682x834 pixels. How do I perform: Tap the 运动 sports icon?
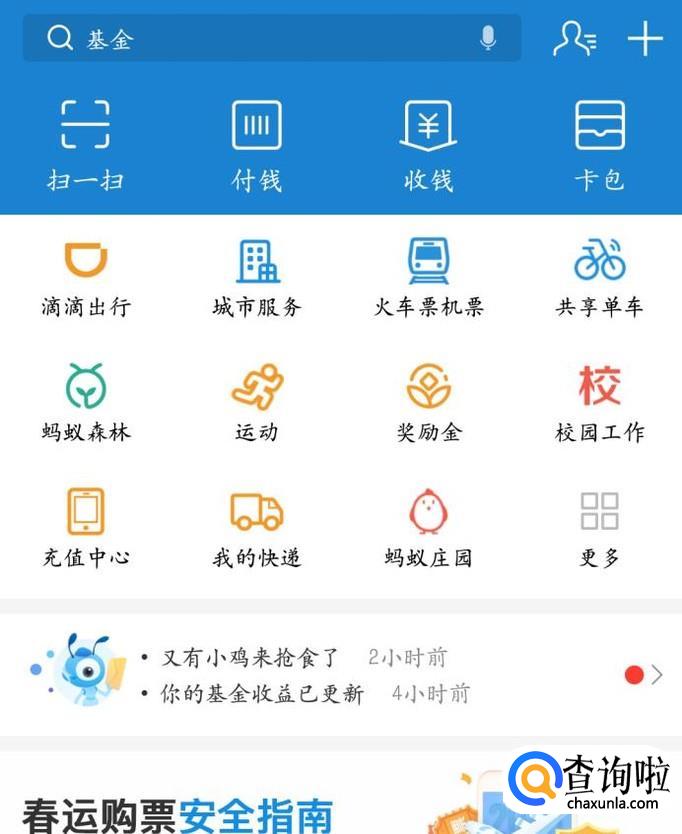pyautogui.click(x=257, y=403)
